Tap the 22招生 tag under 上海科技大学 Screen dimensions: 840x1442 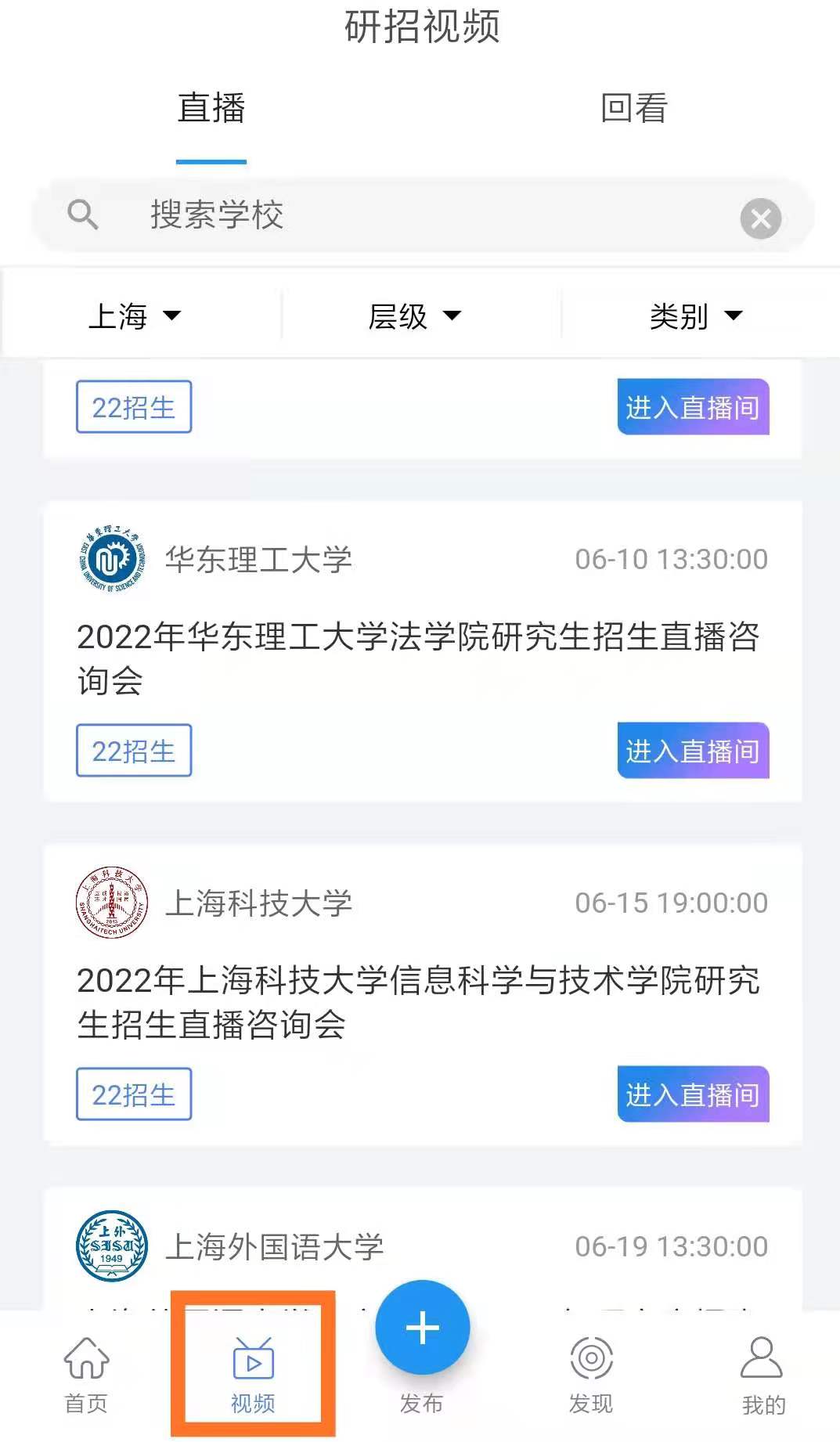tap(134, 1094)
